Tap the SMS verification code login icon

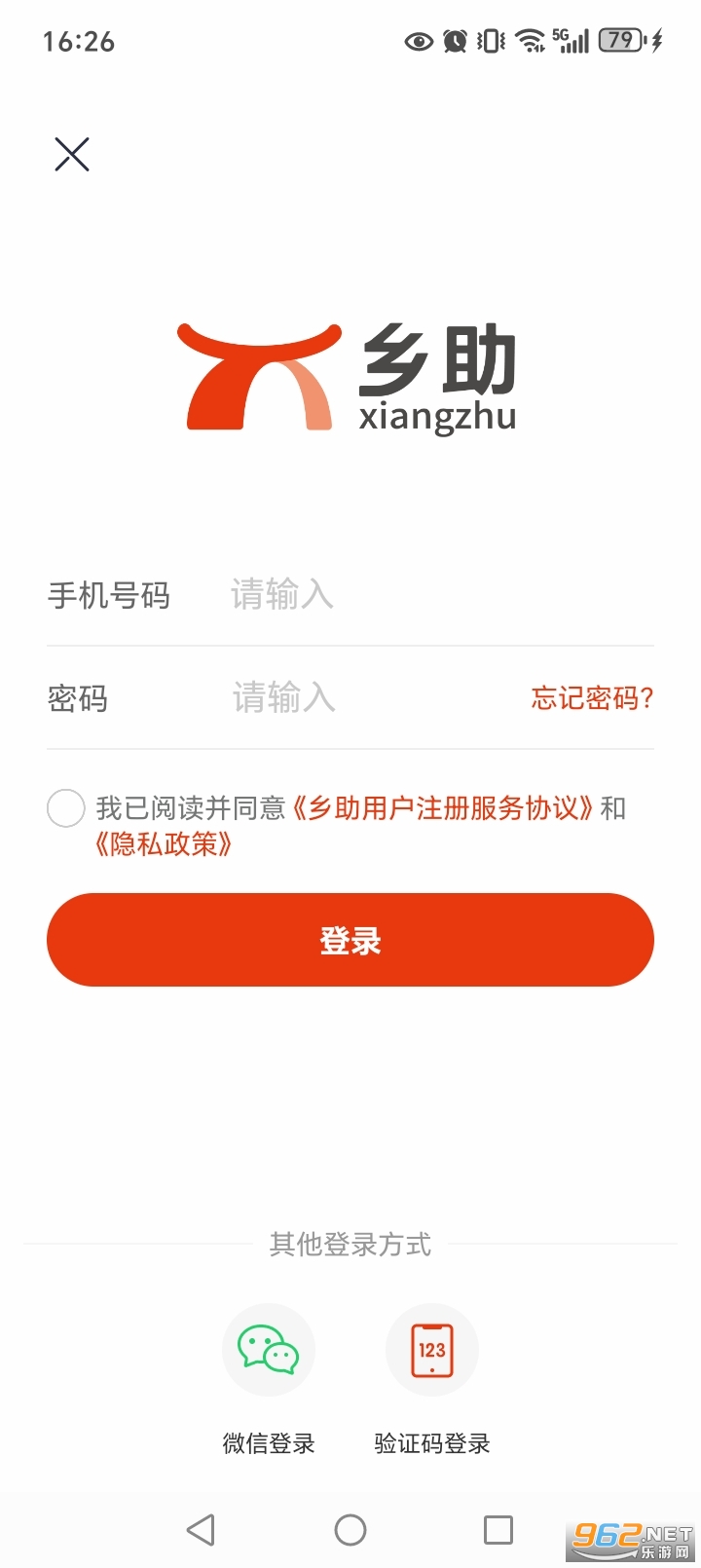(431, 1350)
